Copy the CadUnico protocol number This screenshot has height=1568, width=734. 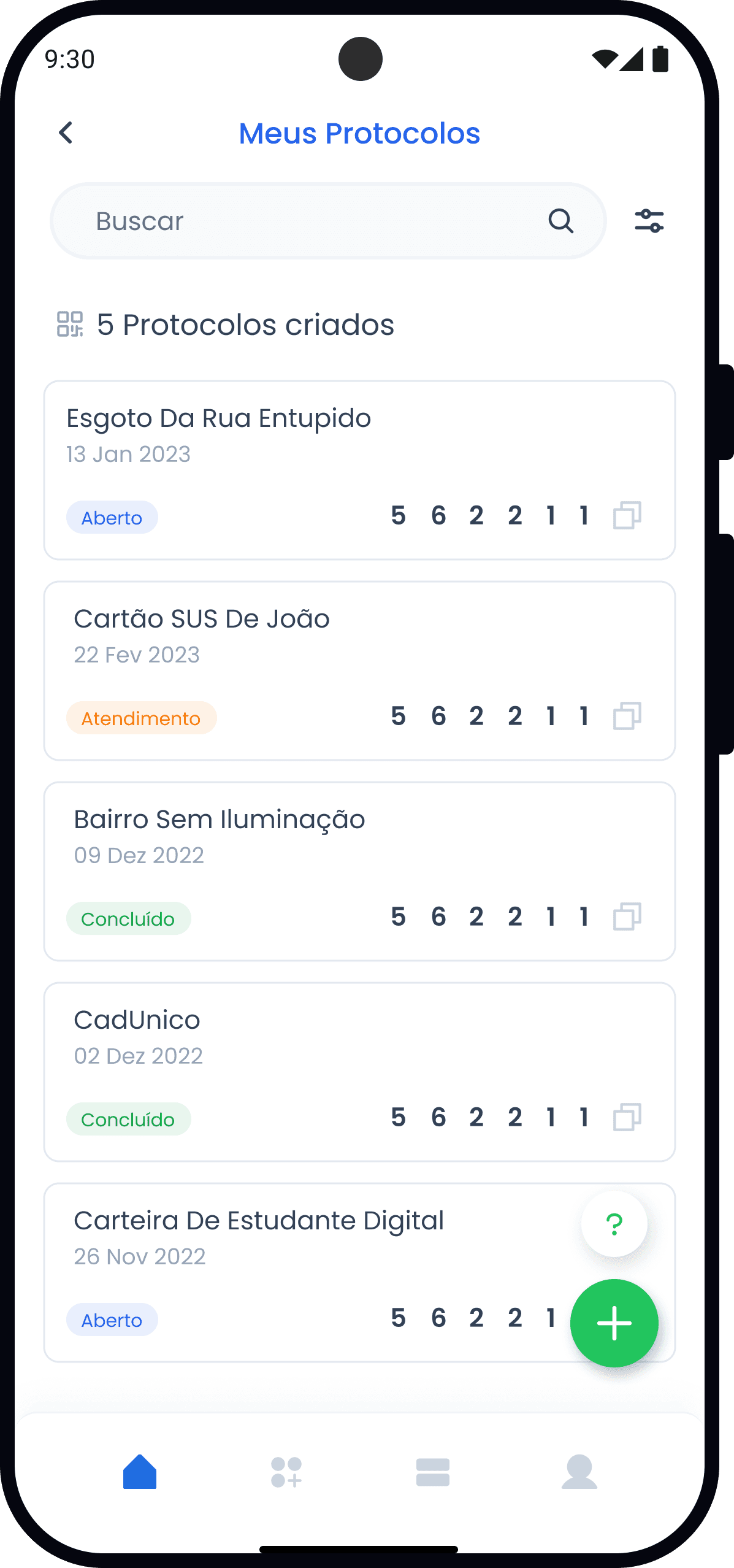click(x=627, y=1117)
